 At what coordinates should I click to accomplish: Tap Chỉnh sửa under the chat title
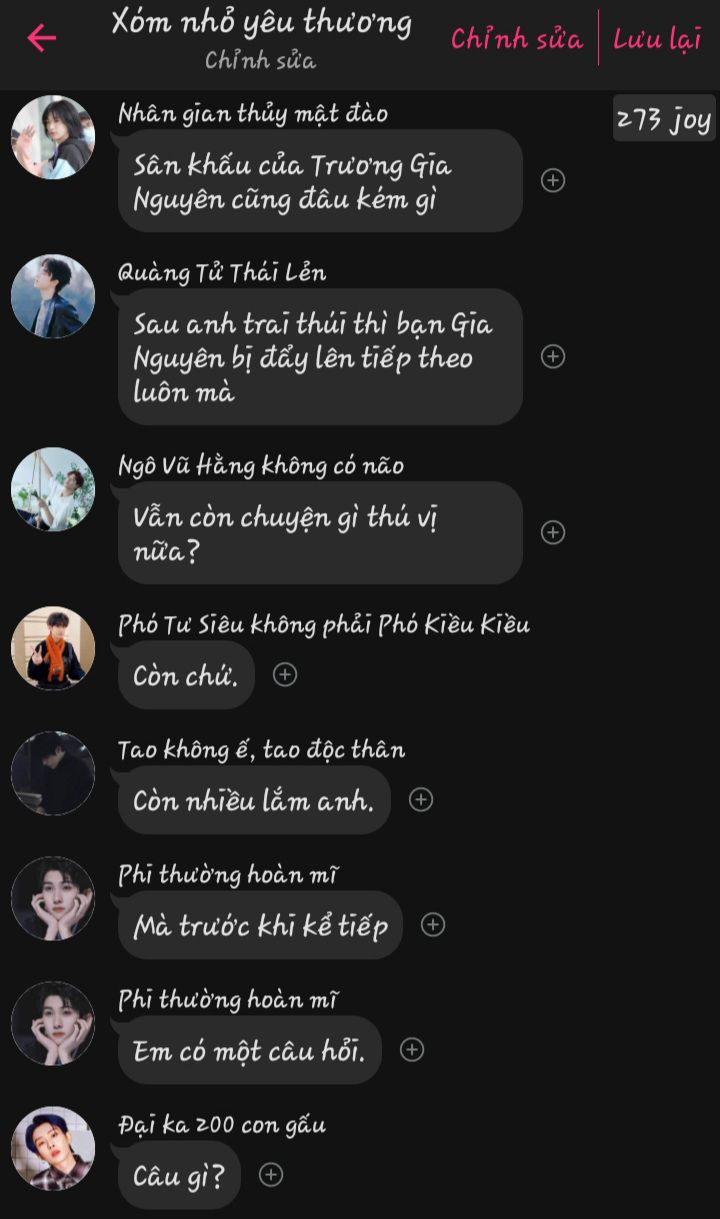(261, 61)
